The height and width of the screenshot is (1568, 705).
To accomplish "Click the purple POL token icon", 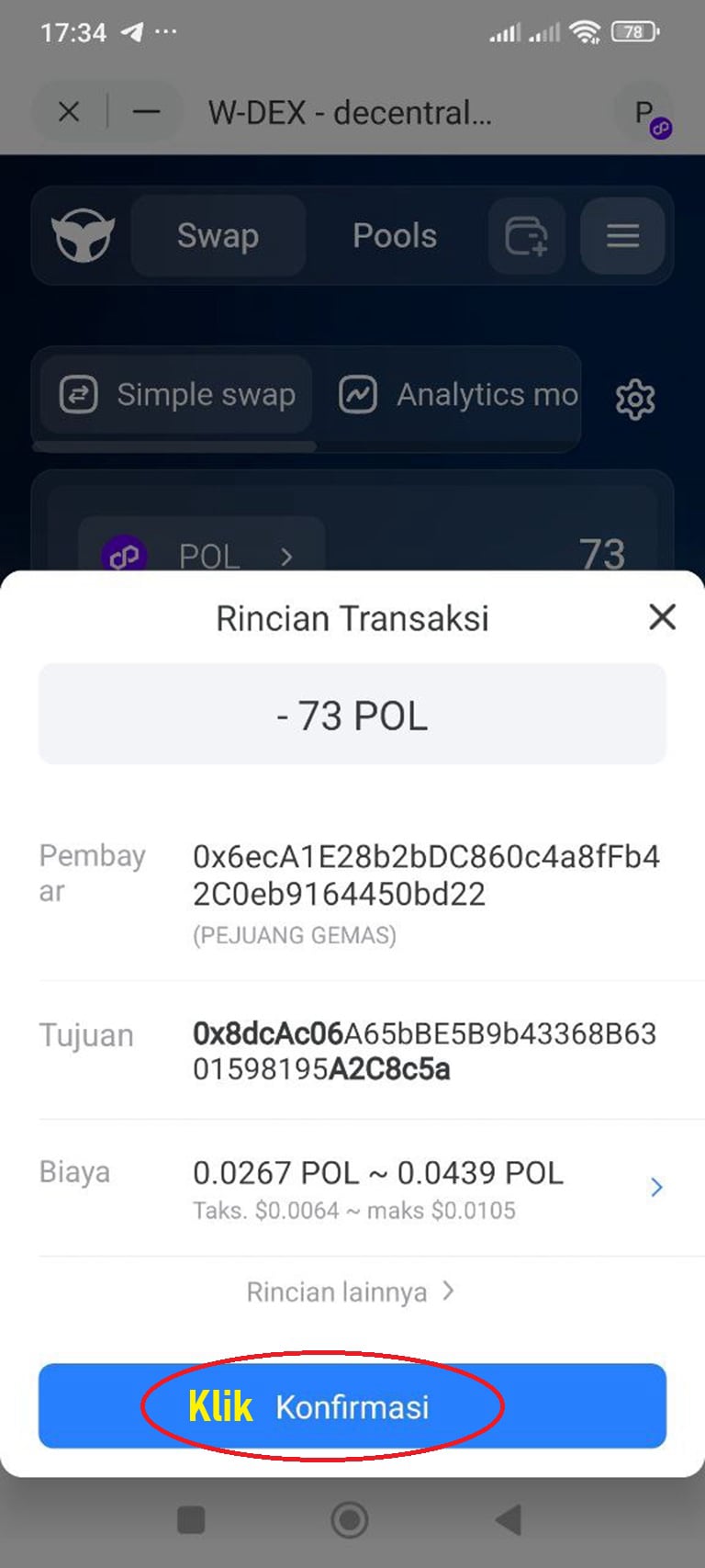I will click(127, 556).
